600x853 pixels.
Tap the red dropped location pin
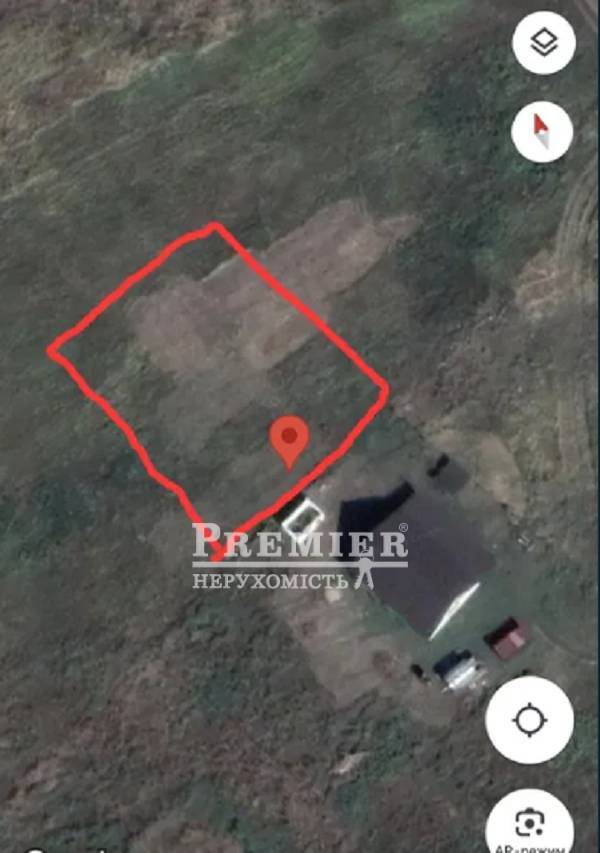(x=290, y=441)
